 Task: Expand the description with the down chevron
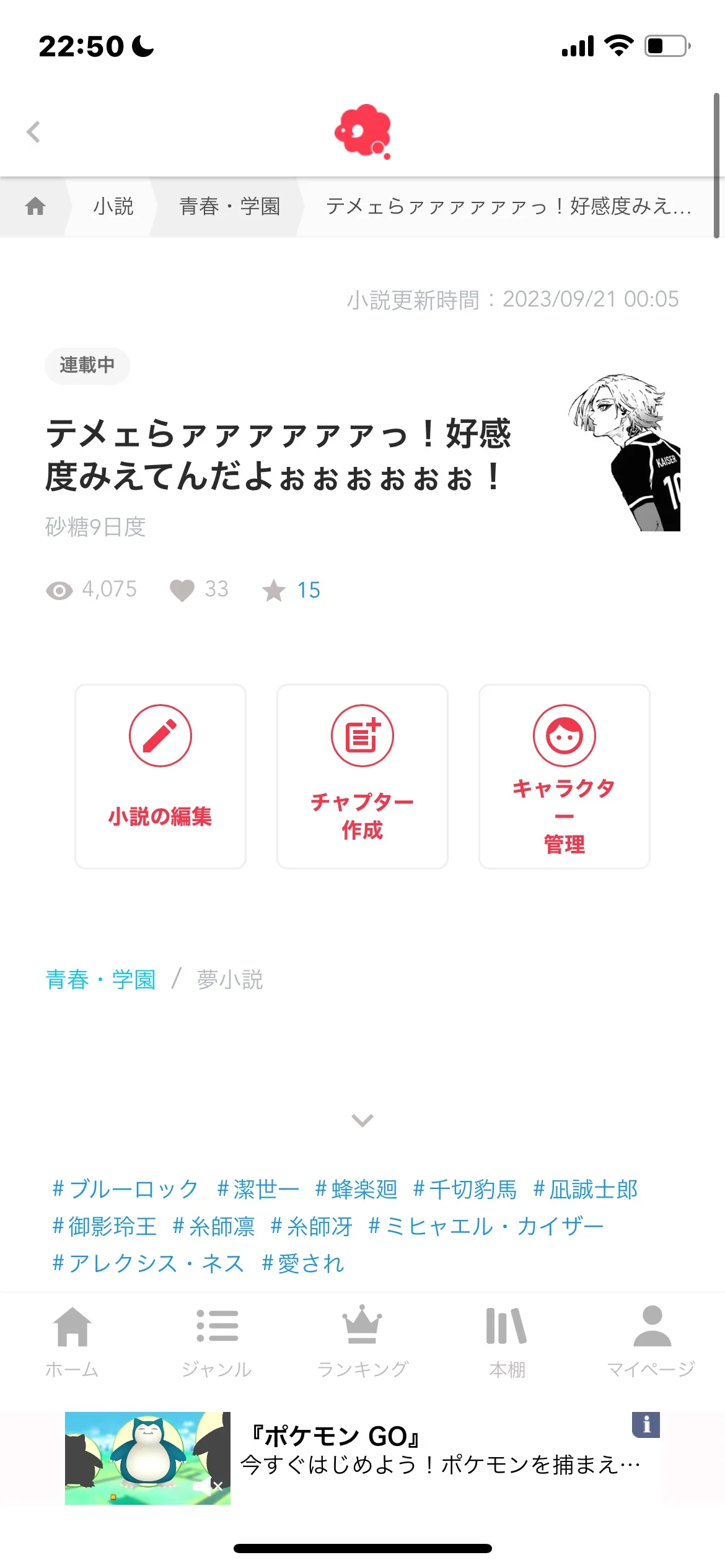(362, 1120)
